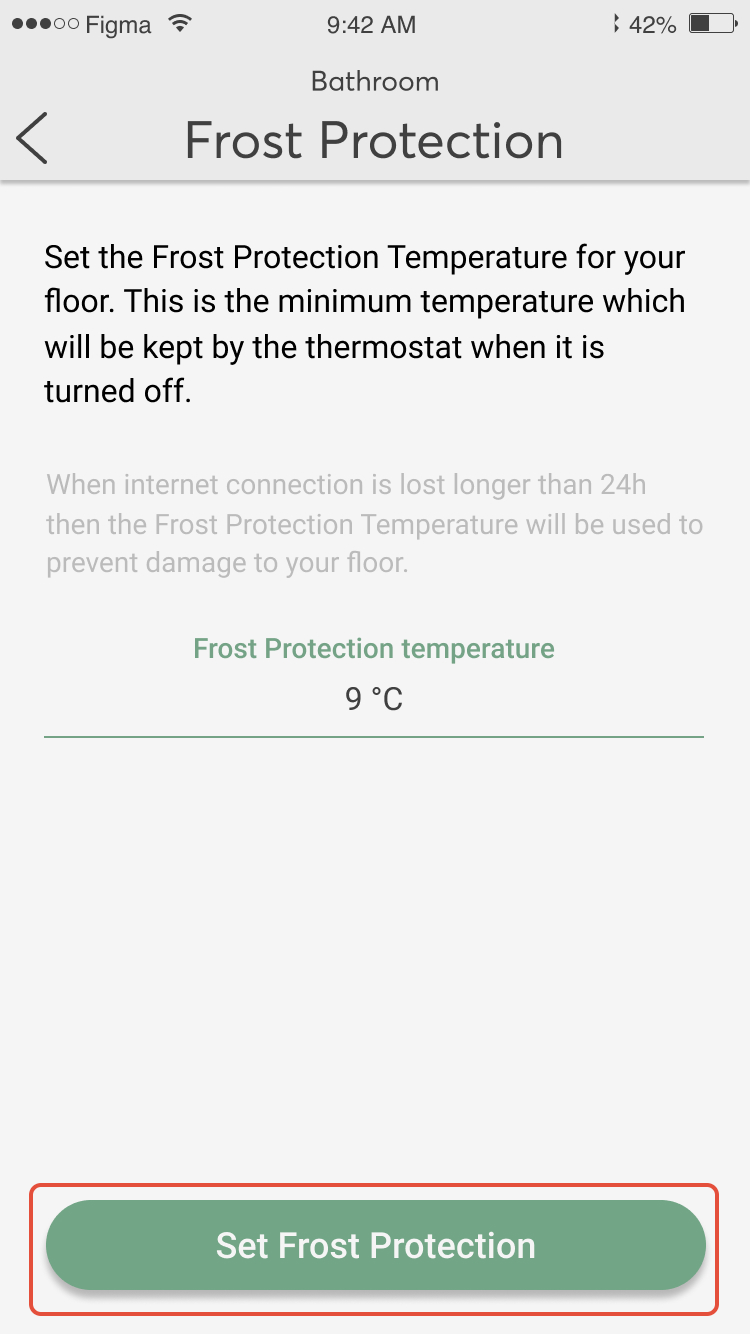750x1334 pixels.
Task: Tap the Wi-Fi signal icon
Action: point(178,24)
